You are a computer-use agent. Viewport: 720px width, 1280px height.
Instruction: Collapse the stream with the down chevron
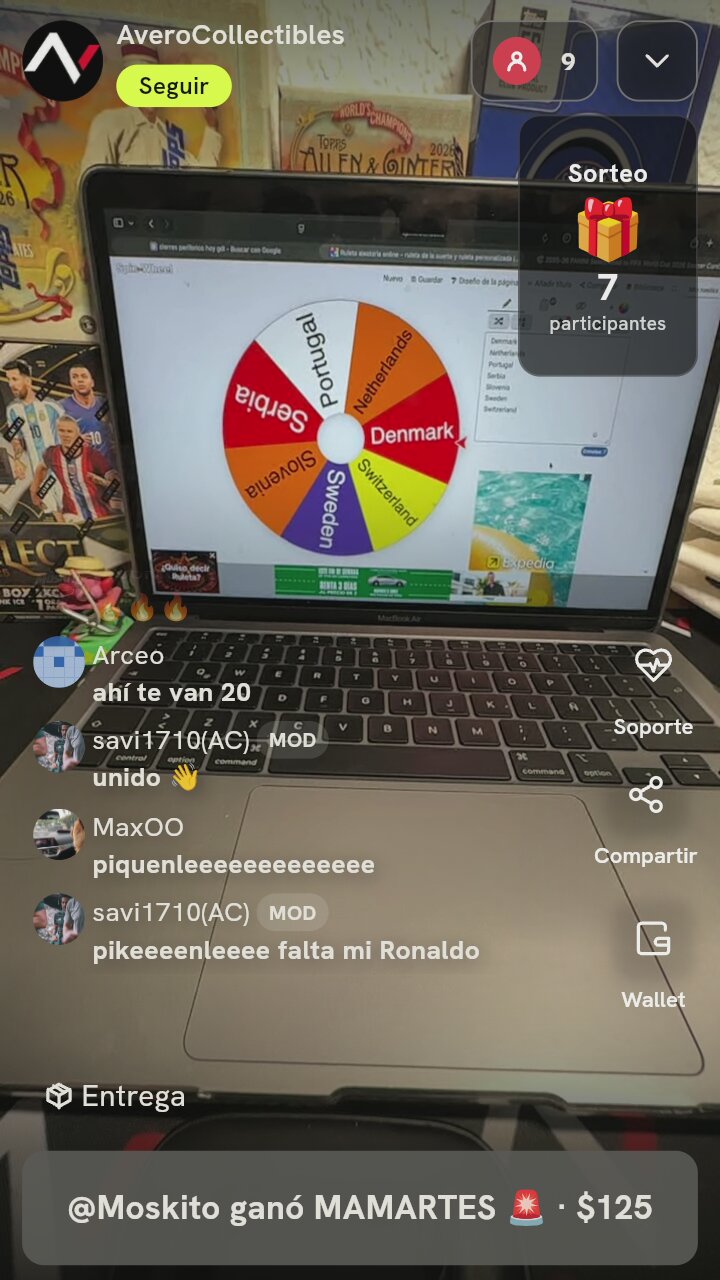(x=657, y=61)
